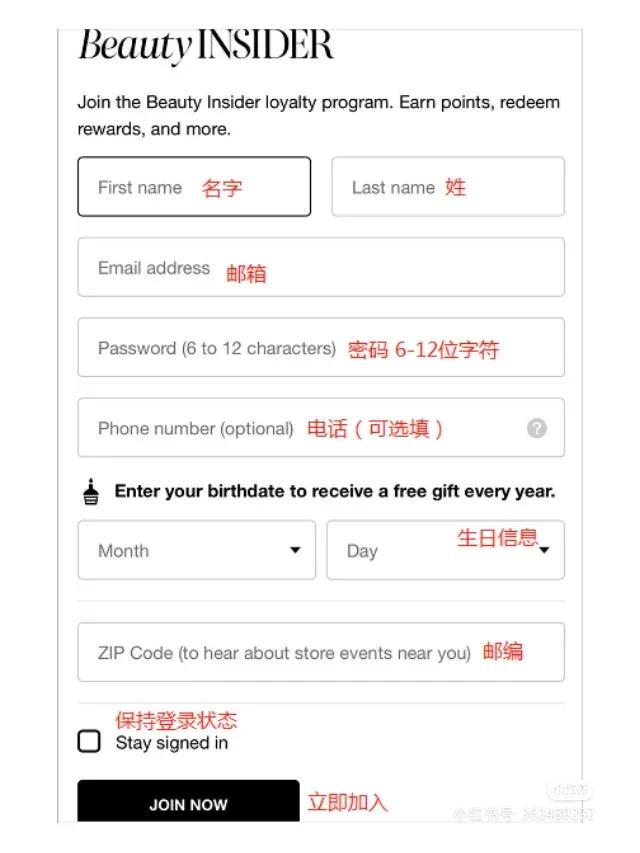Check the Stay signed in box
The image size is (640, 853).
89,742
